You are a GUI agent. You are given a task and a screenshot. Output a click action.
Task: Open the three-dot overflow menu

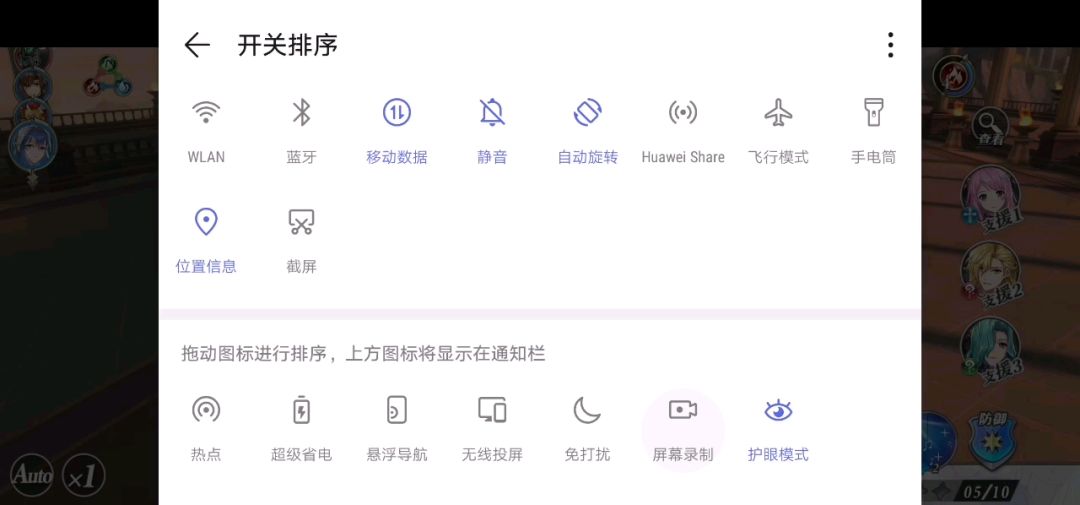tap(890, 45)
